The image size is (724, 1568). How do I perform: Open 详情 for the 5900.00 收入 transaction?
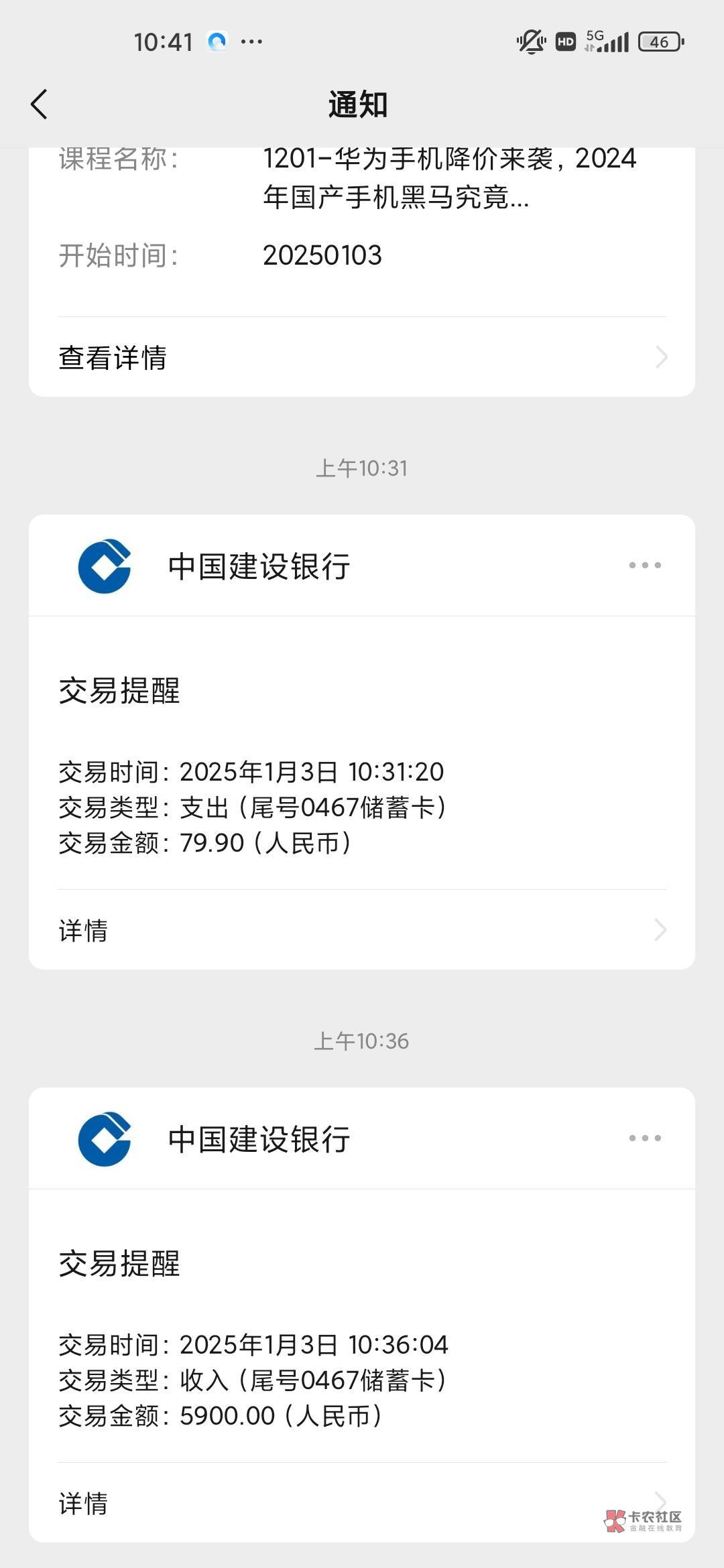click(362, 1503)
